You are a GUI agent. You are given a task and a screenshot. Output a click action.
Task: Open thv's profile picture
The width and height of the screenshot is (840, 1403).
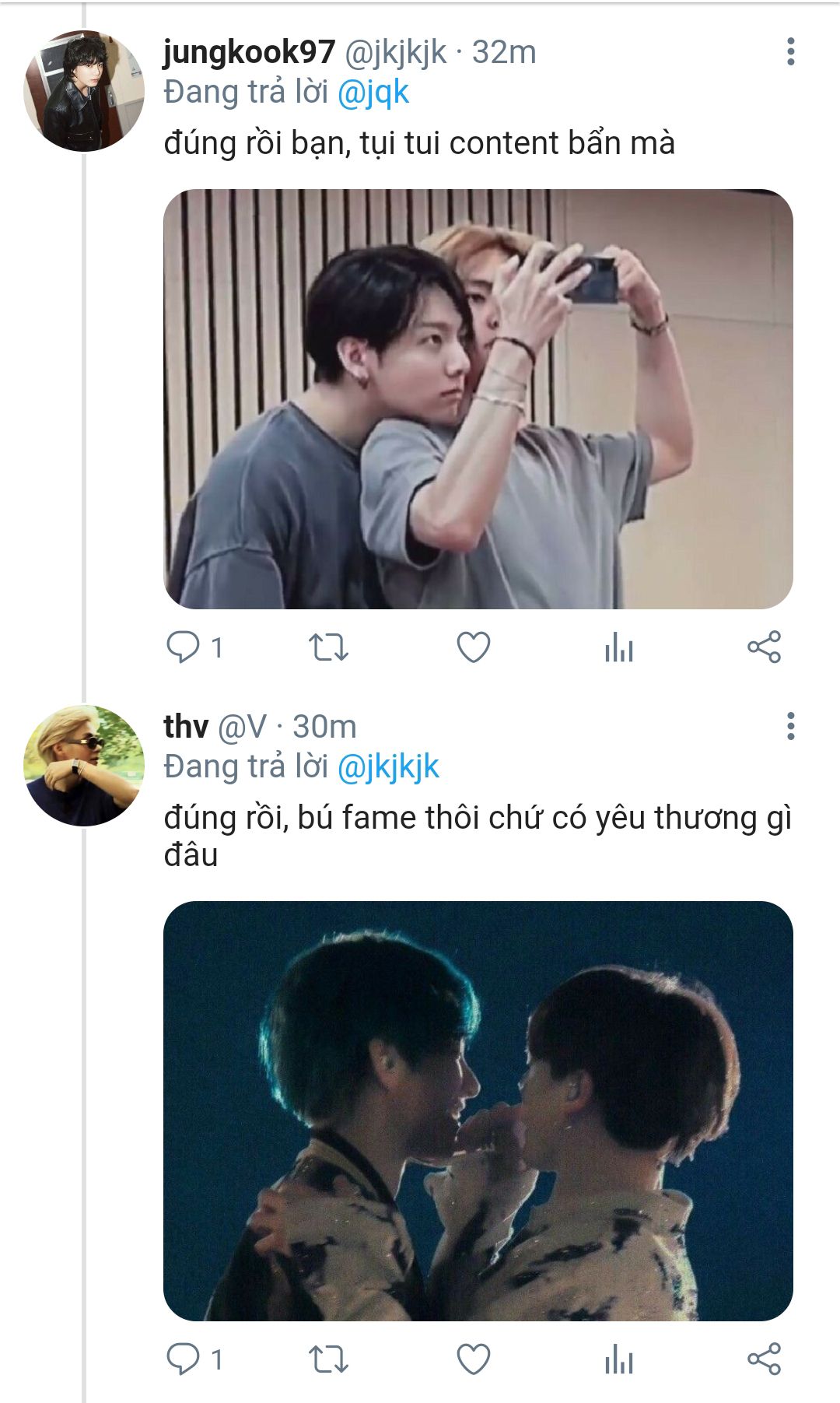84,766
